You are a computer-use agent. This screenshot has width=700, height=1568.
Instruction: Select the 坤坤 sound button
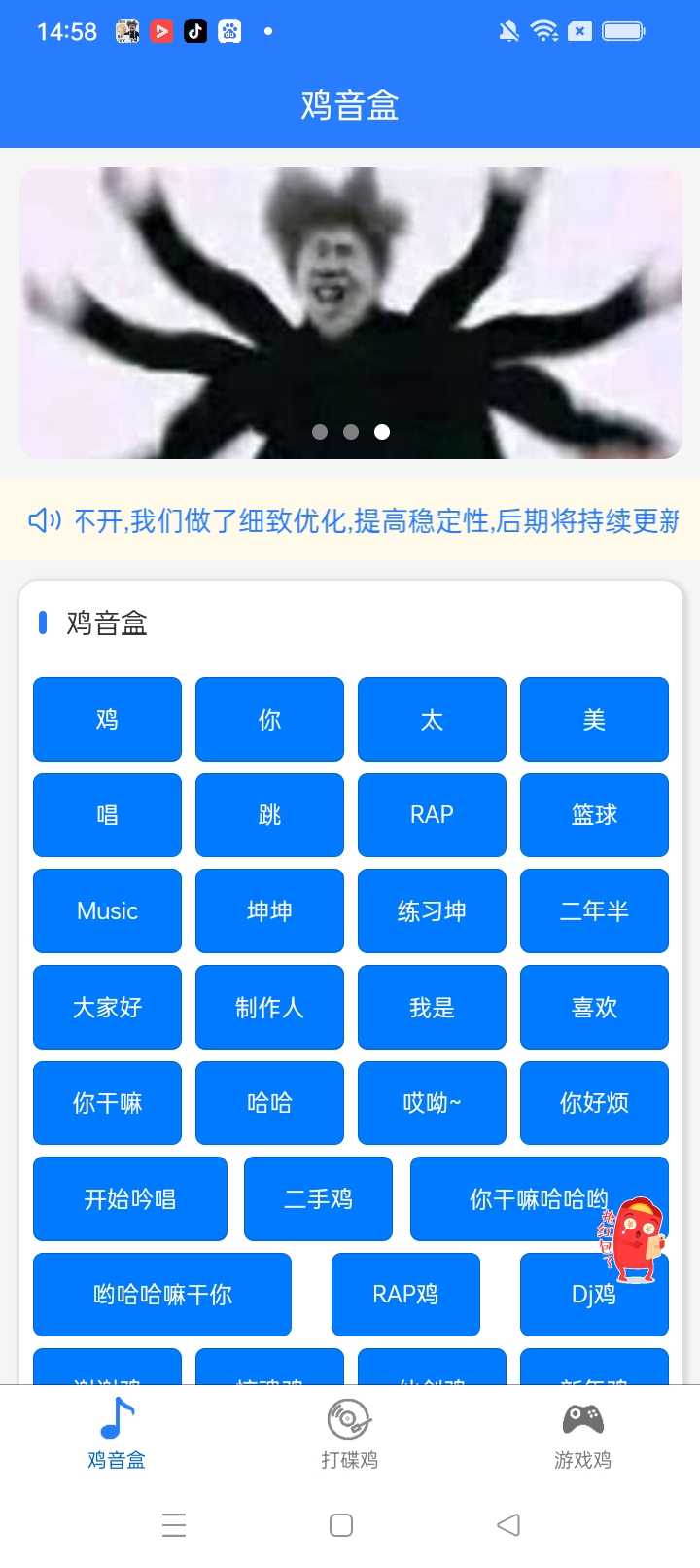[269, 910]
